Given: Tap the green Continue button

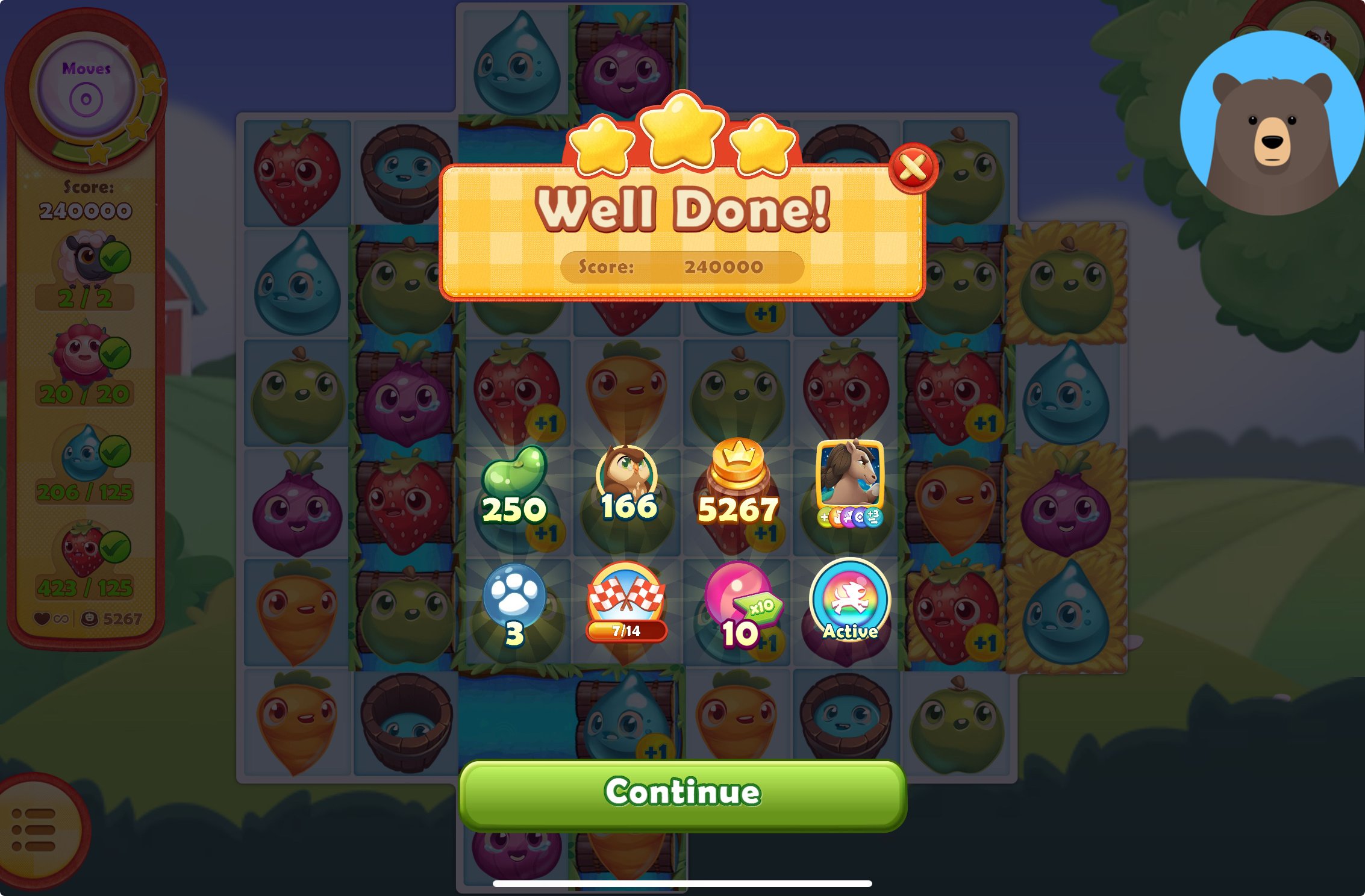Looking at the screenshot, I should 682,795.
